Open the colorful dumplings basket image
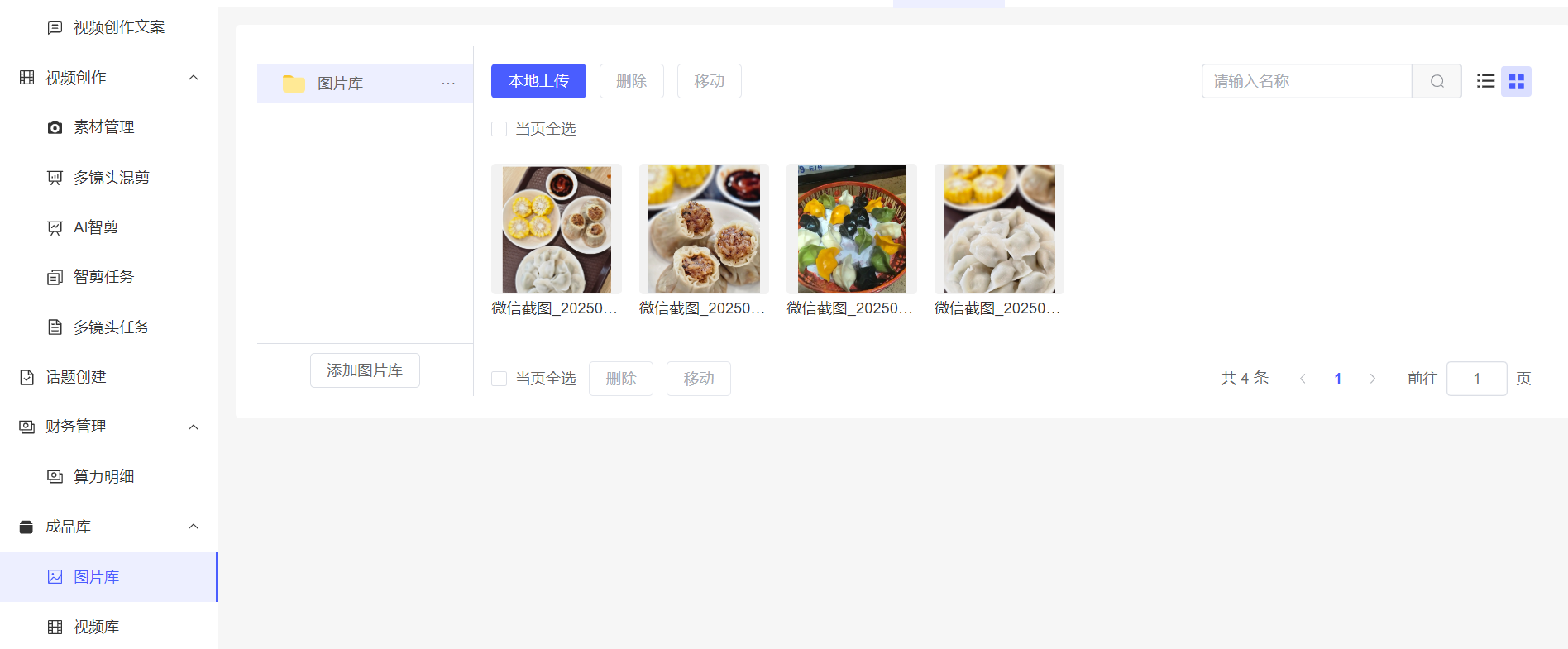 click(x=851, y=229)
